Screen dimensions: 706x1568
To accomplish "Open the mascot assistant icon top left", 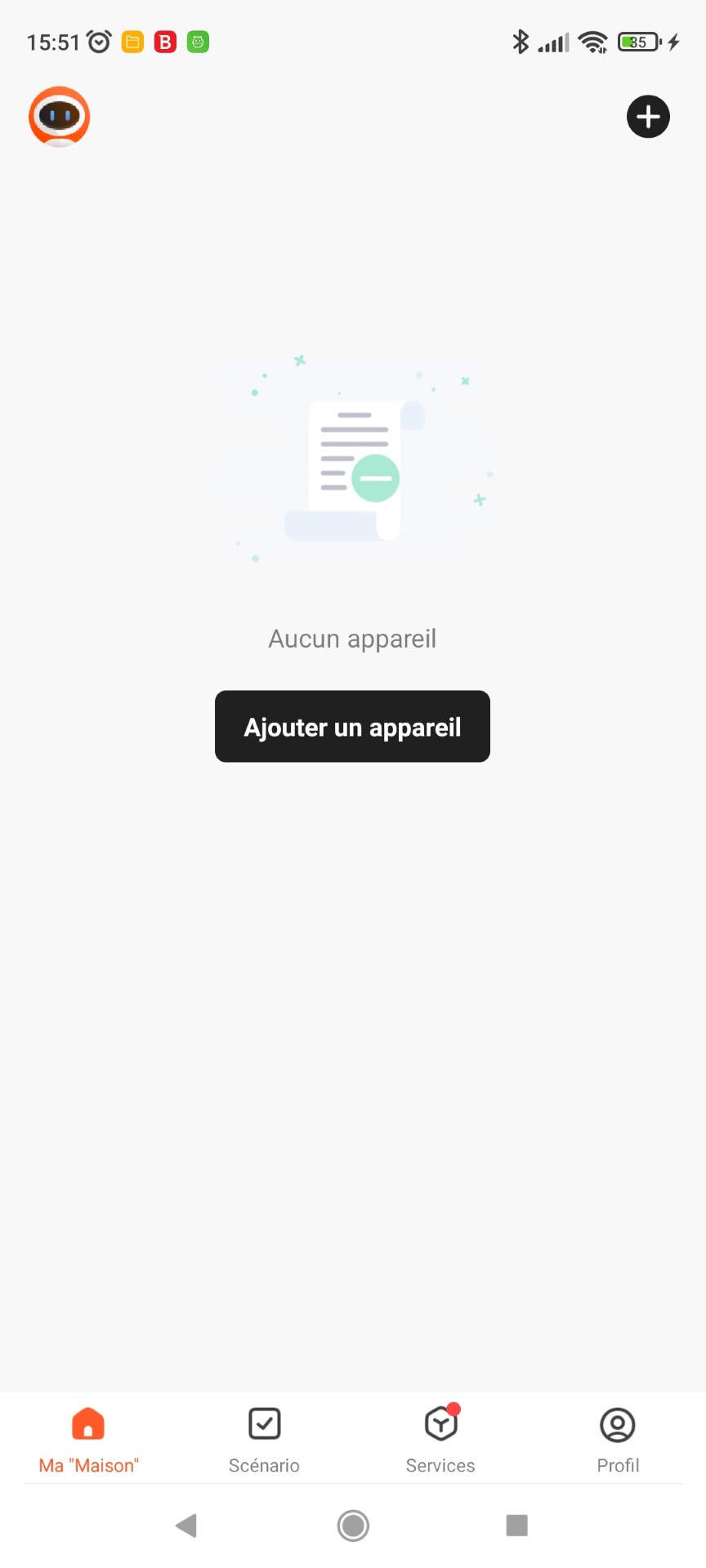I will 58,116.
